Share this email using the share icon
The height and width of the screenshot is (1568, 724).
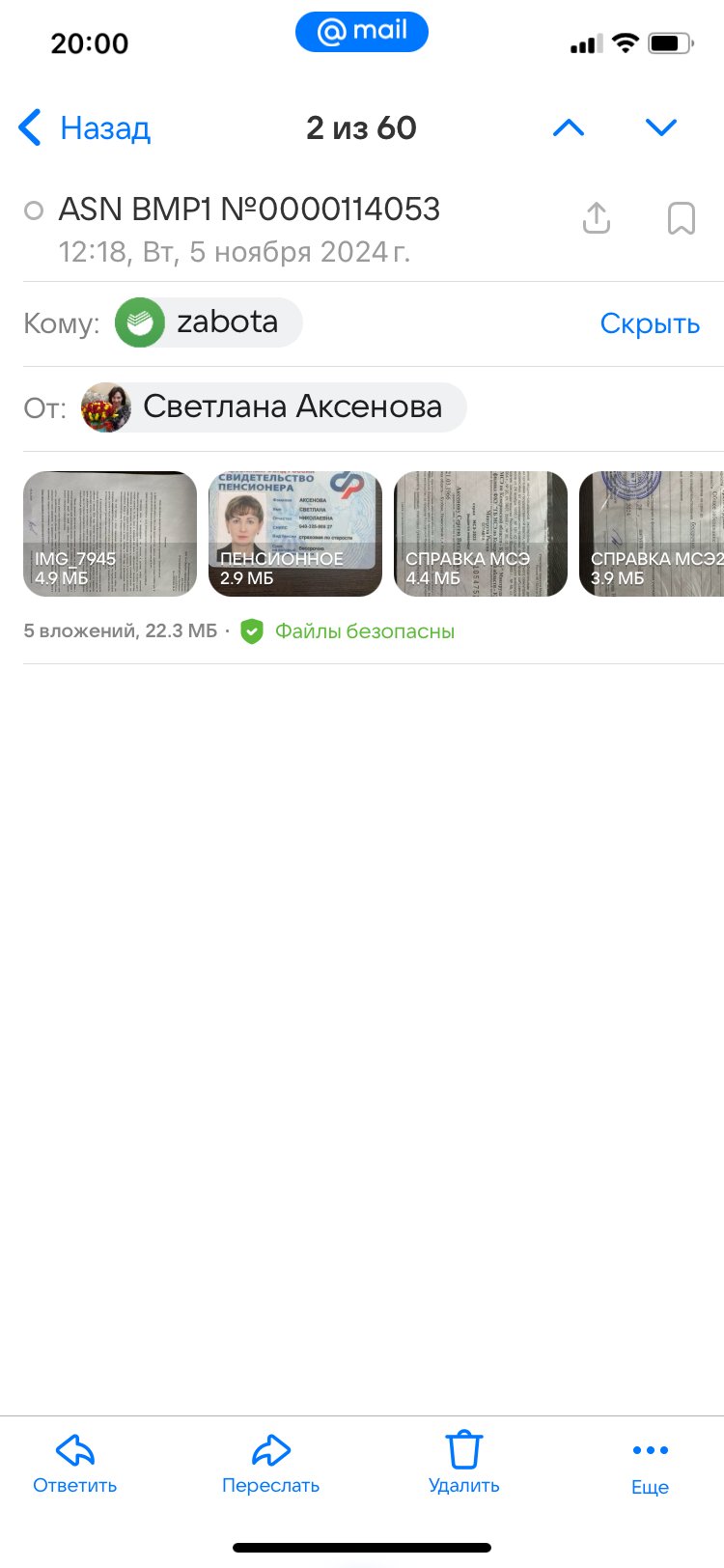pyautogui.click(x=597, y=218)
